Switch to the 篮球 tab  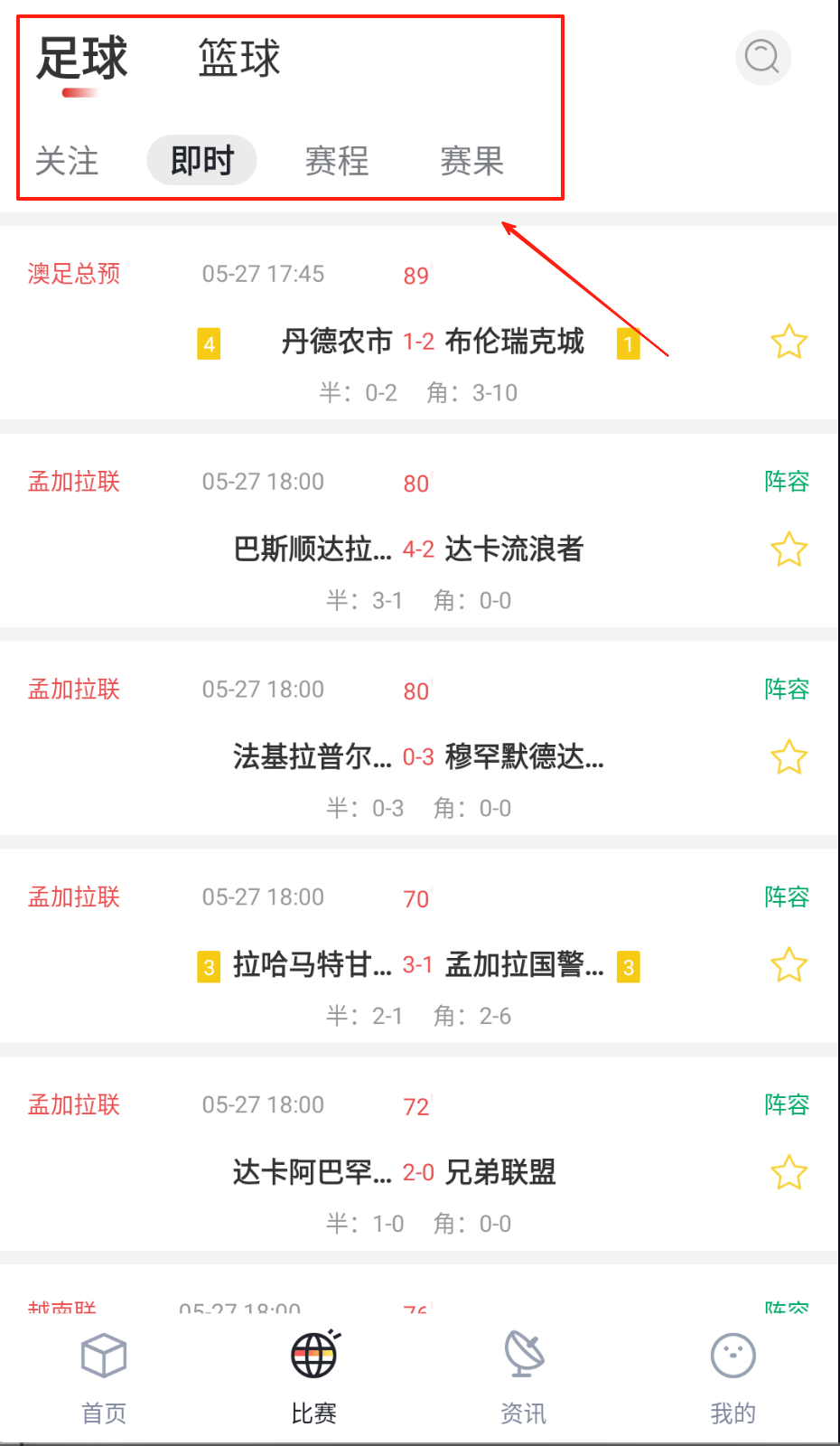239,59
